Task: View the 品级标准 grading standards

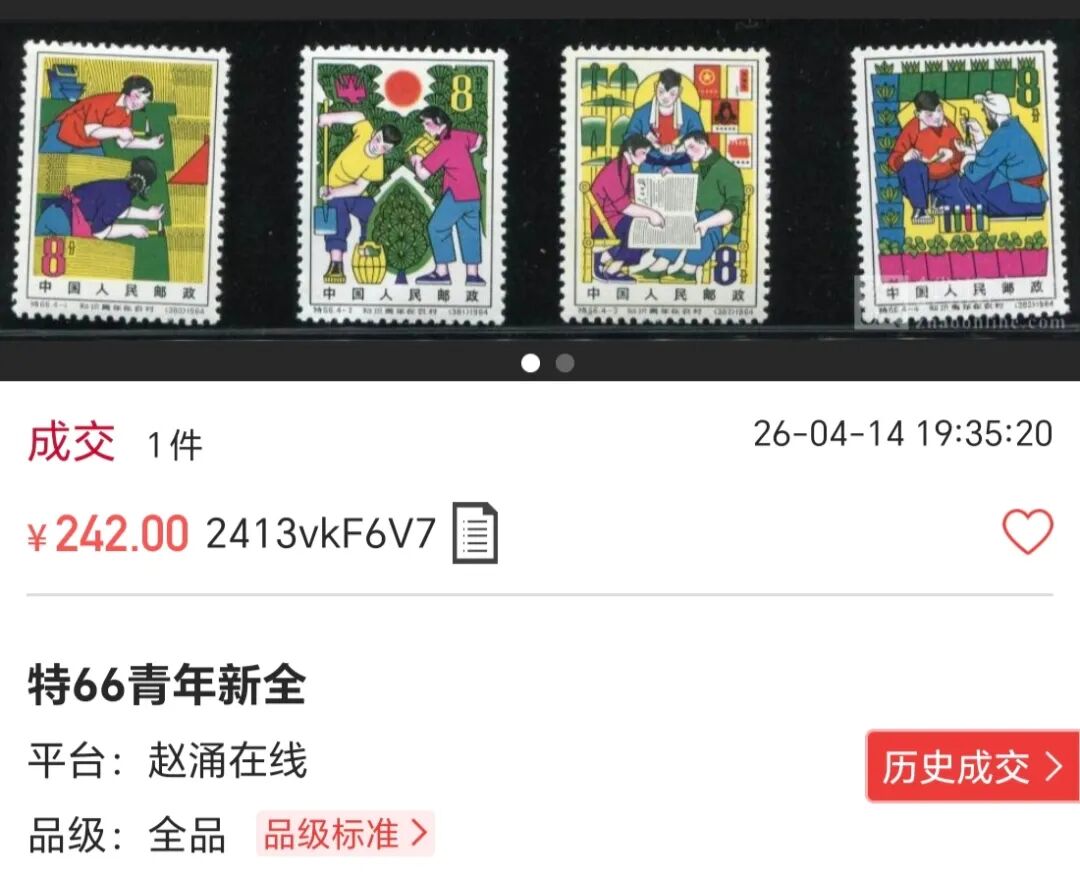Action: click(x=345, y=834)
